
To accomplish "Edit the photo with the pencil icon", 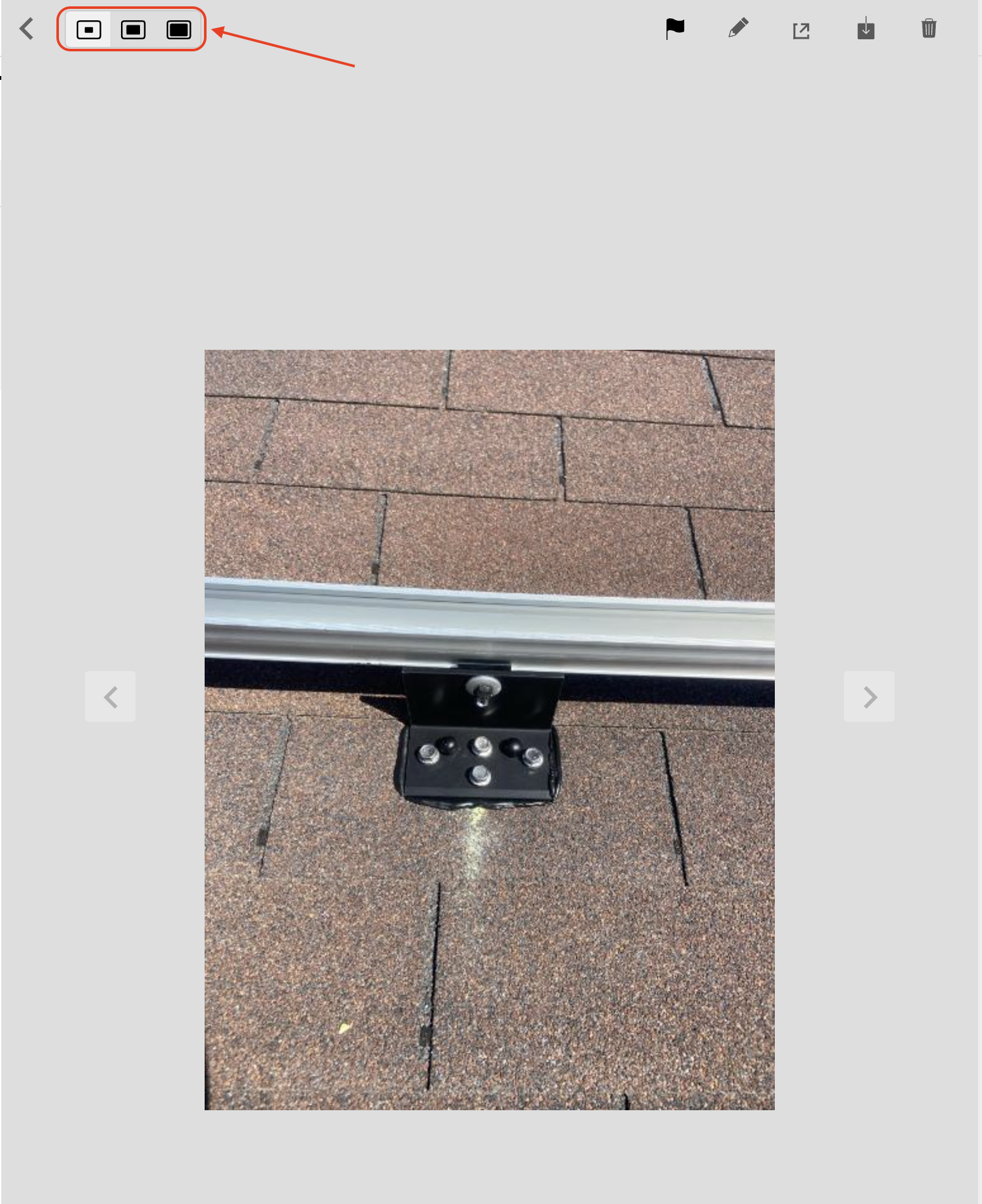I will 738,29.
